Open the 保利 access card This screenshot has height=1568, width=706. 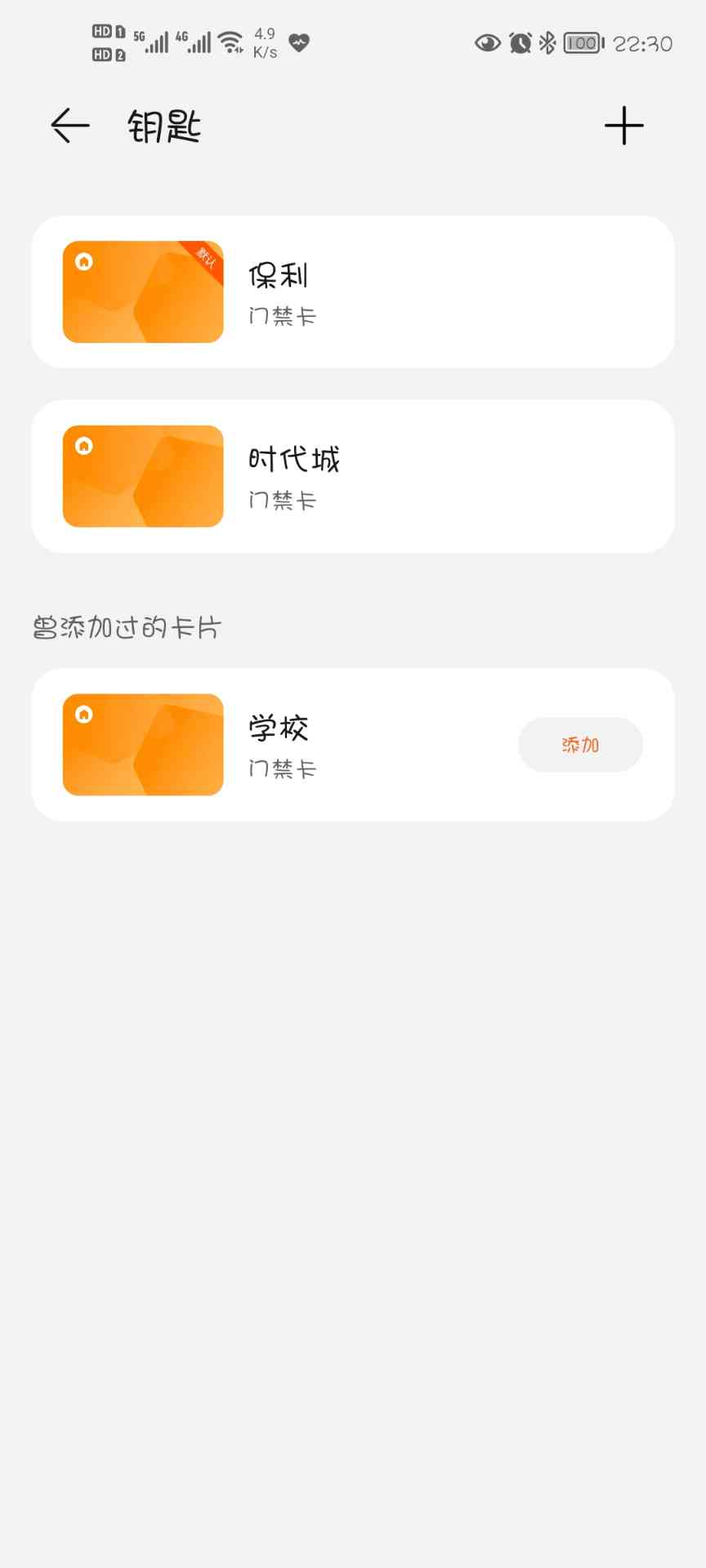(352, 292)
